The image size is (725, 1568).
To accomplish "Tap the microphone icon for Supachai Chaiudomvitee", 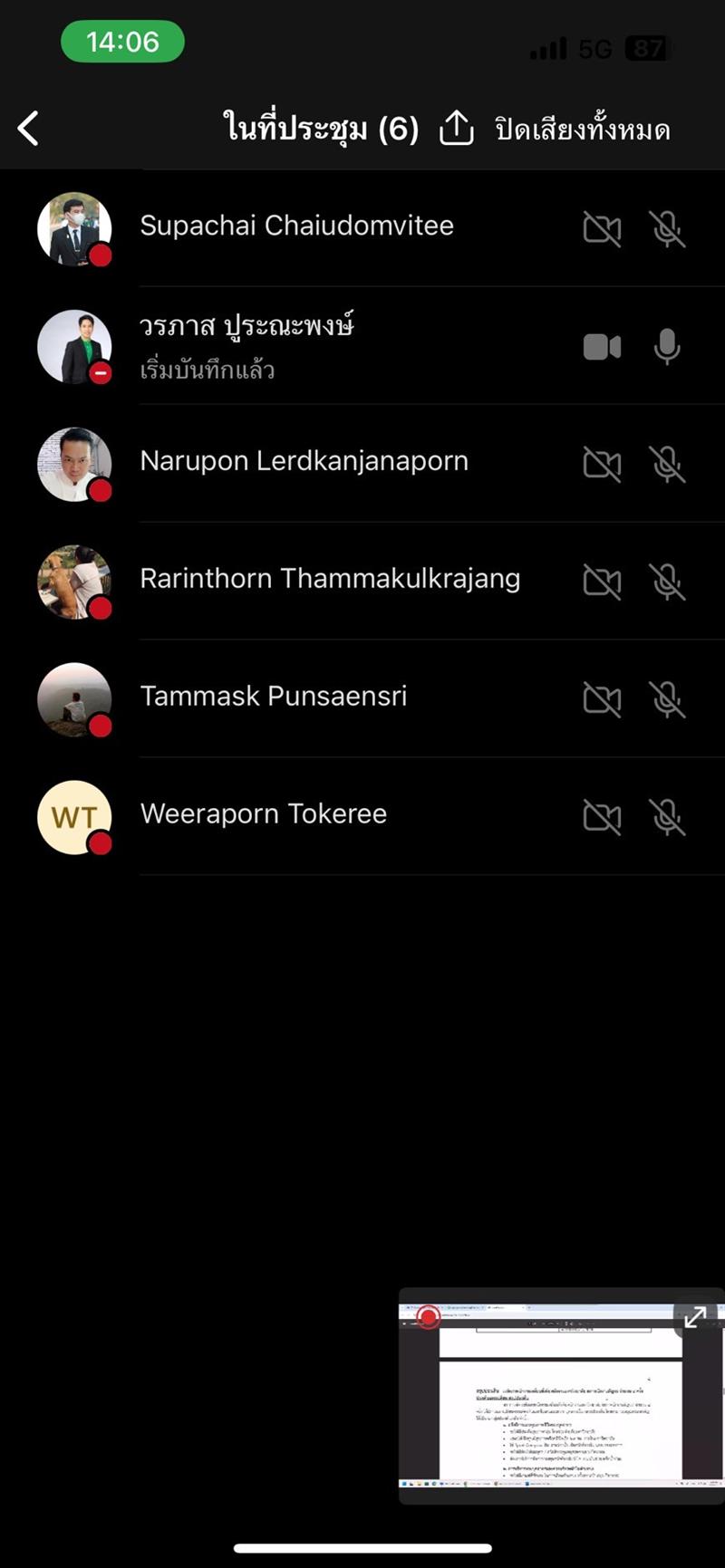I will coord(667,229).
